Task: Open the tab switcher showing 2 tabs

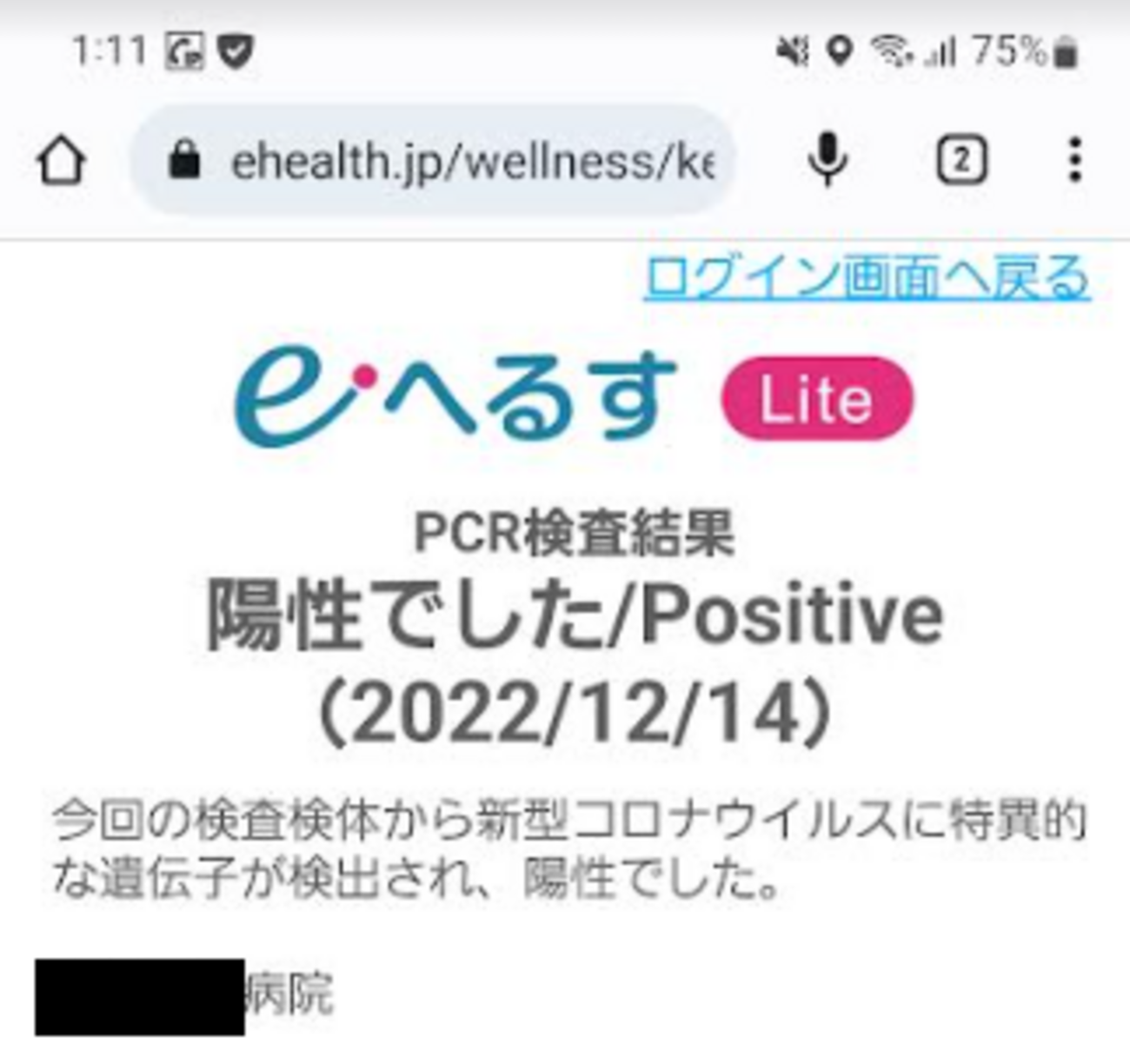Action: 960,161
